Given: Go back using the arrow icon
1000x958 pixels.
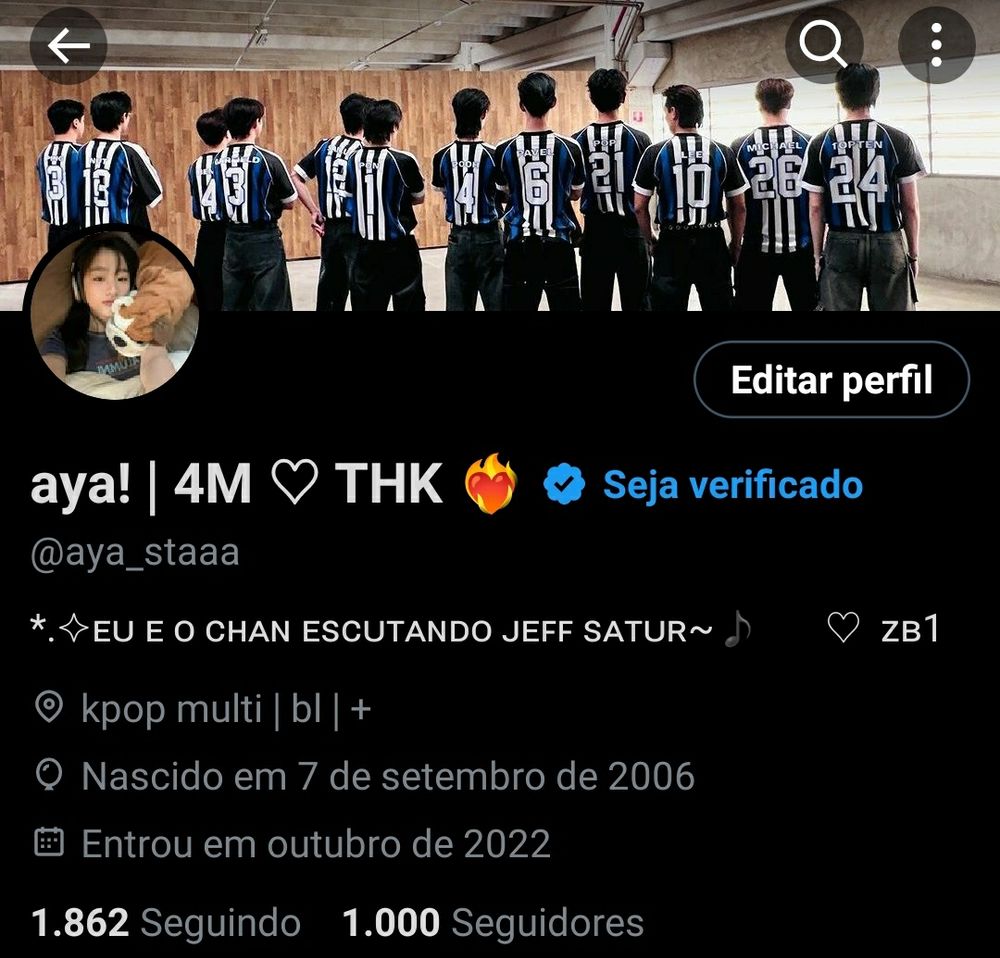Looking at the screenshot, I should pos(68,46).
